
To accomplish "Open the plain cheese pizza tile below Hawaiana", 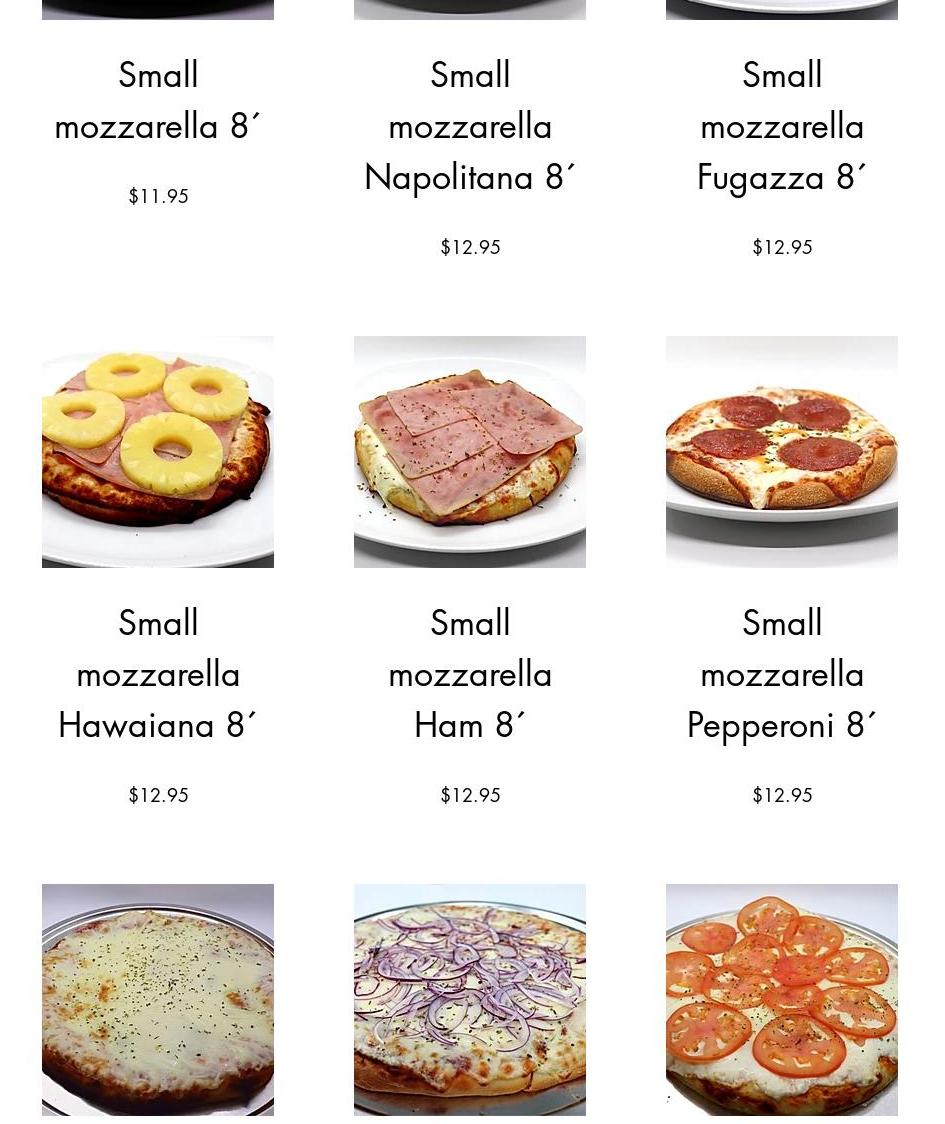I will [x=158, y=999].
